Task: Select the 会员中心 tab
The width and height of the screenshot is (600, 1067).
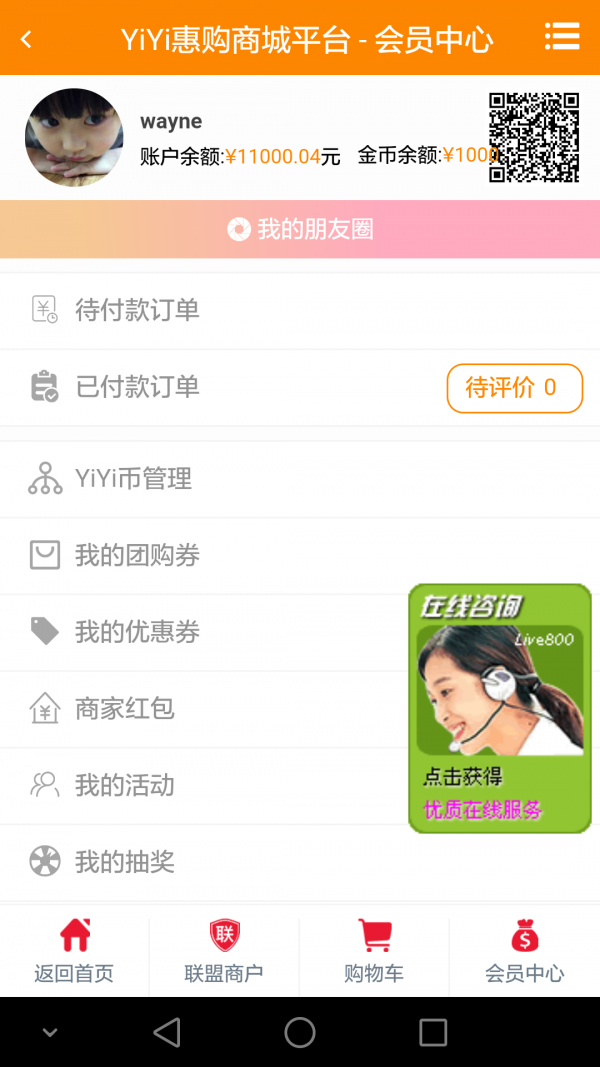Action: point(524,951)
